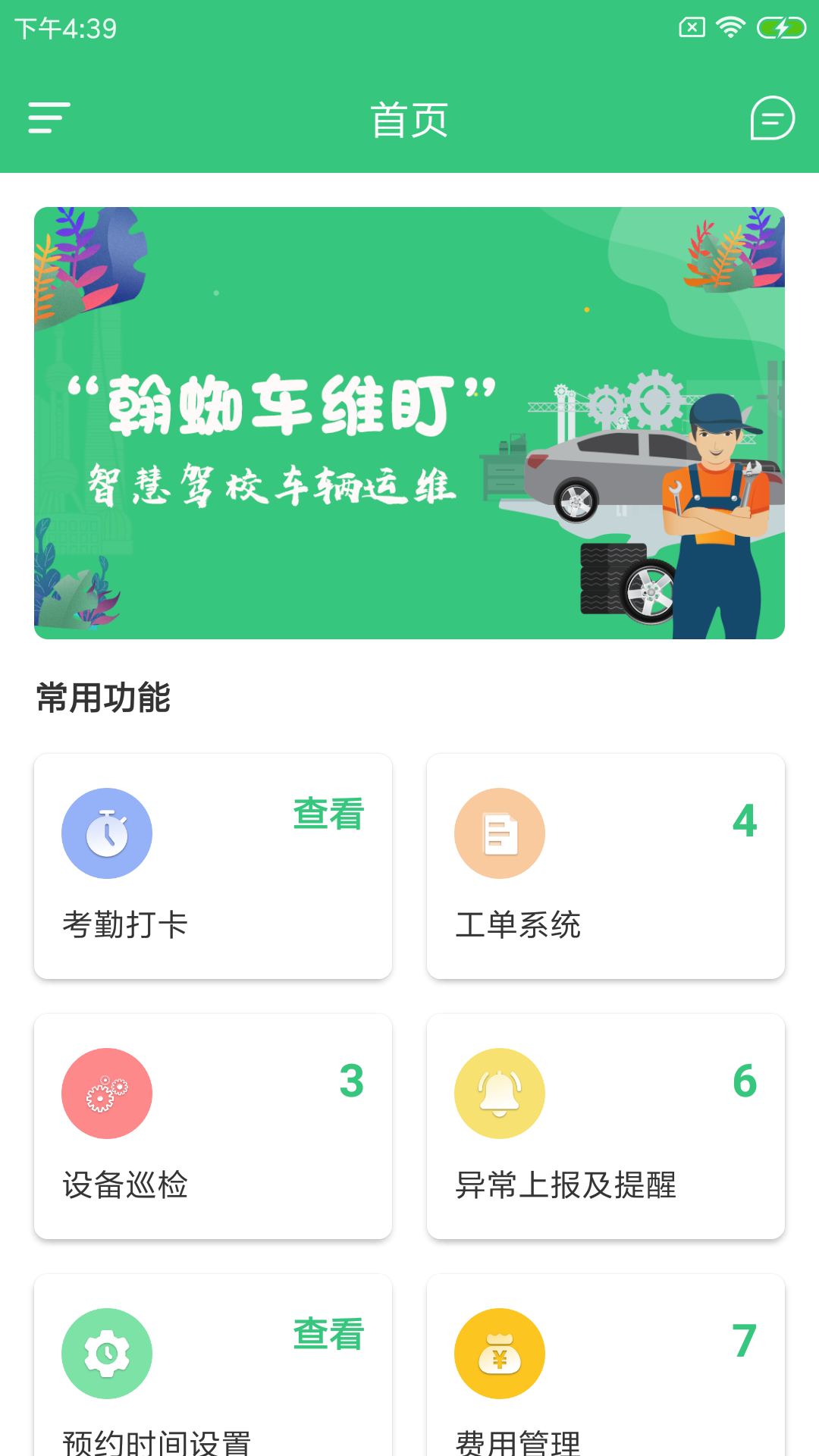Open the 异常上报及提醒 card

pyautogui.click(x=606, y=1126)
